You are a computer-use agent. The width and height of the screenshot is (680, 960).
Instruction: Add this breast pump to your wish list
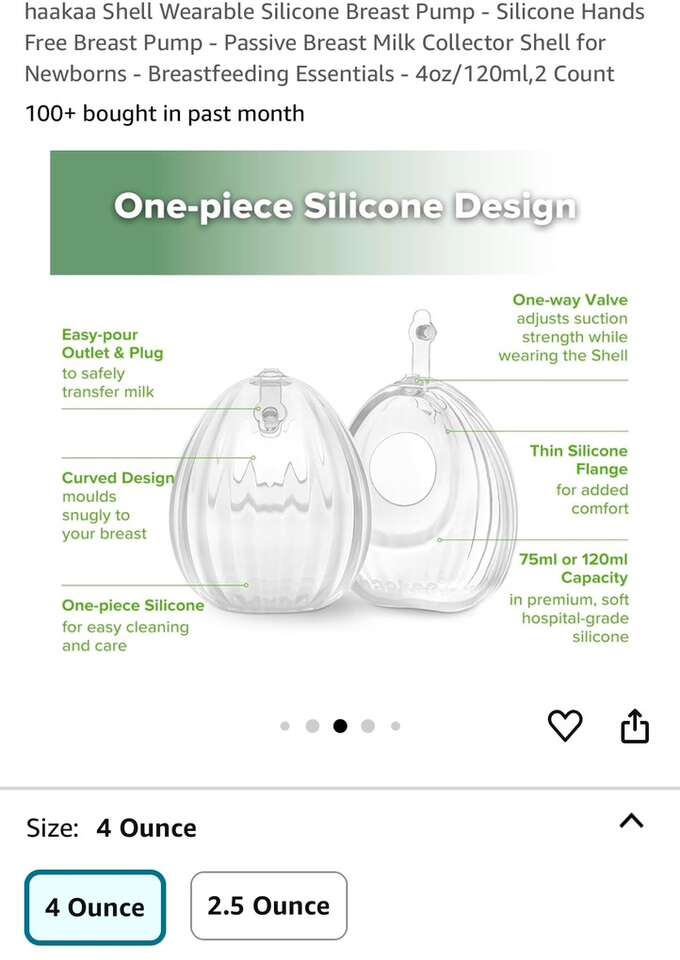[565, 726]
